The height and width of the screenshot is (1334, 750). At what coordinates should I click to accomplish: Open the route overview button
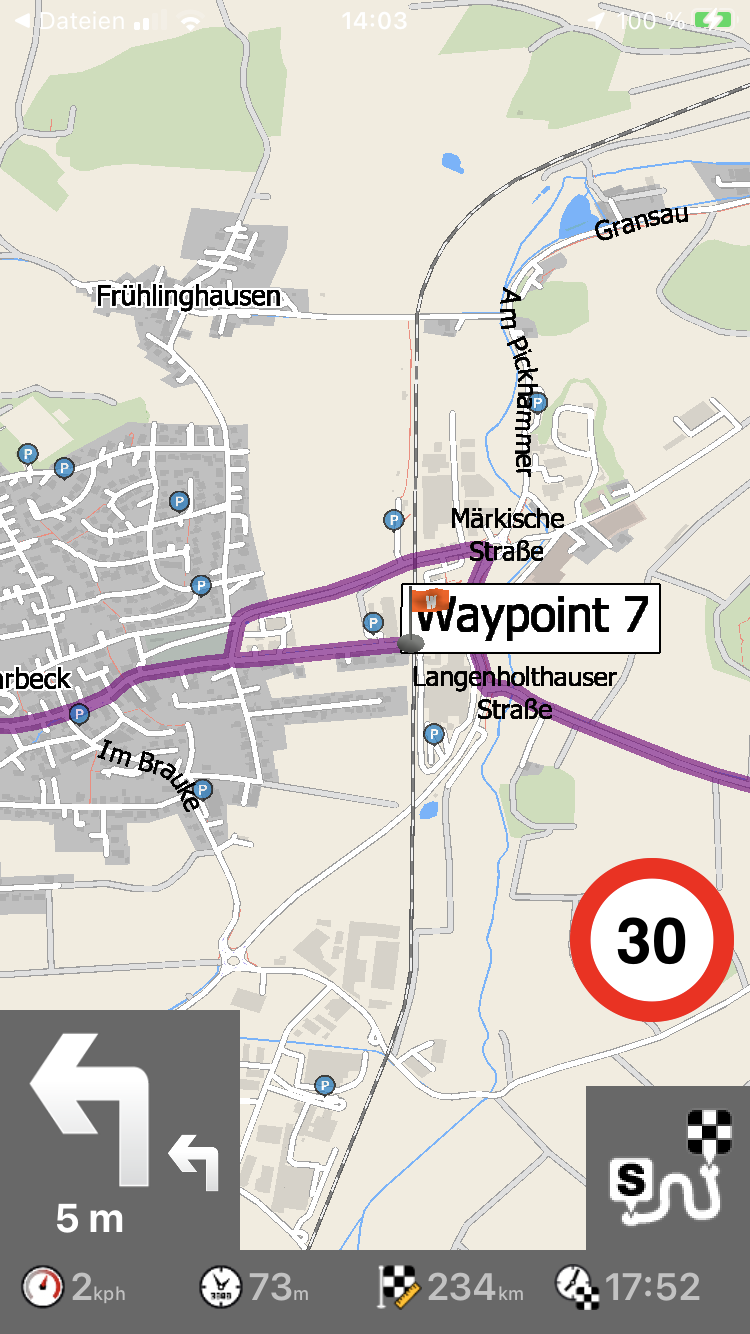[668, 1168]
